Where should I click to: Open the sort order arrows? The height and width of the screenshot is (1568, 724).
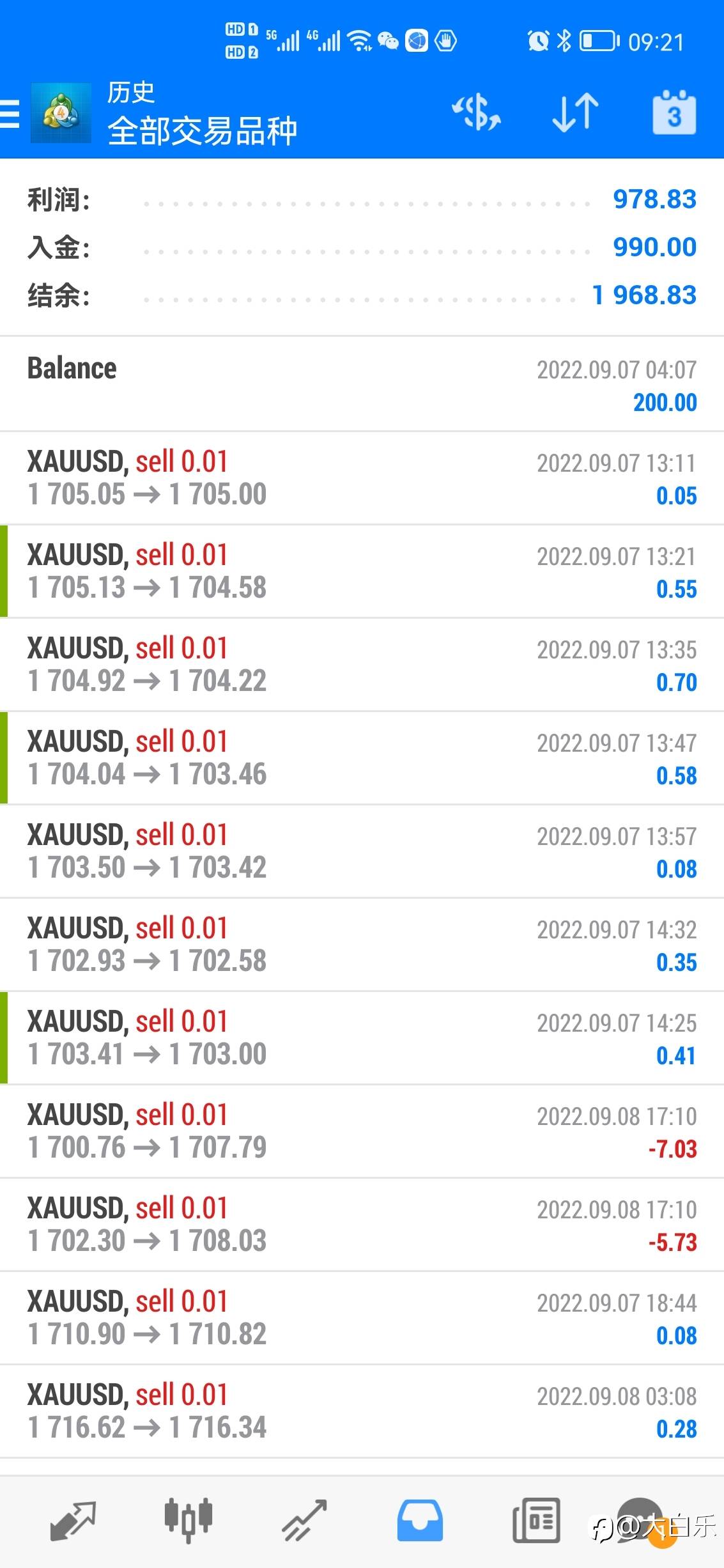575,113
